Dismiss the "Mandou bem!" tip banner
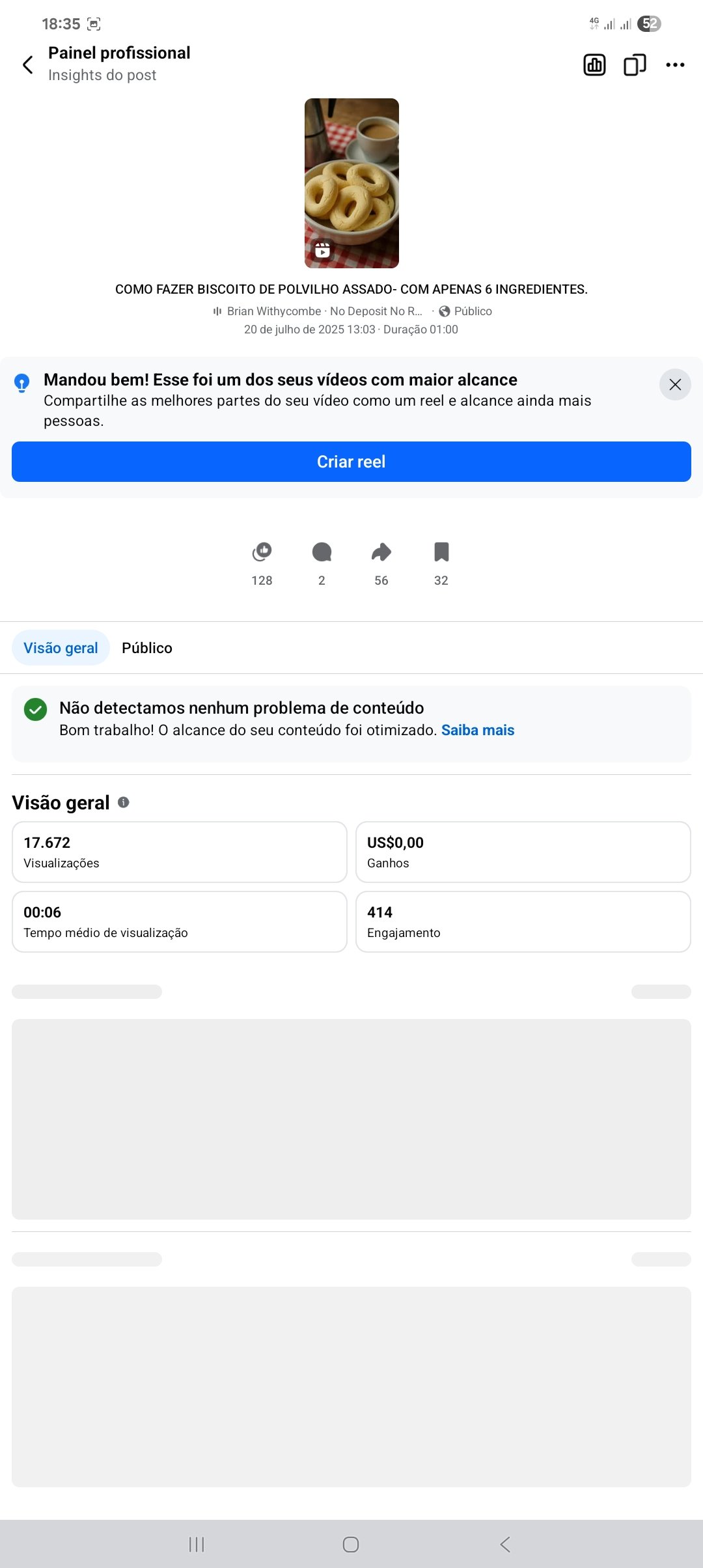This screenshot has height=1568, width=703. [x=675, y=385]
